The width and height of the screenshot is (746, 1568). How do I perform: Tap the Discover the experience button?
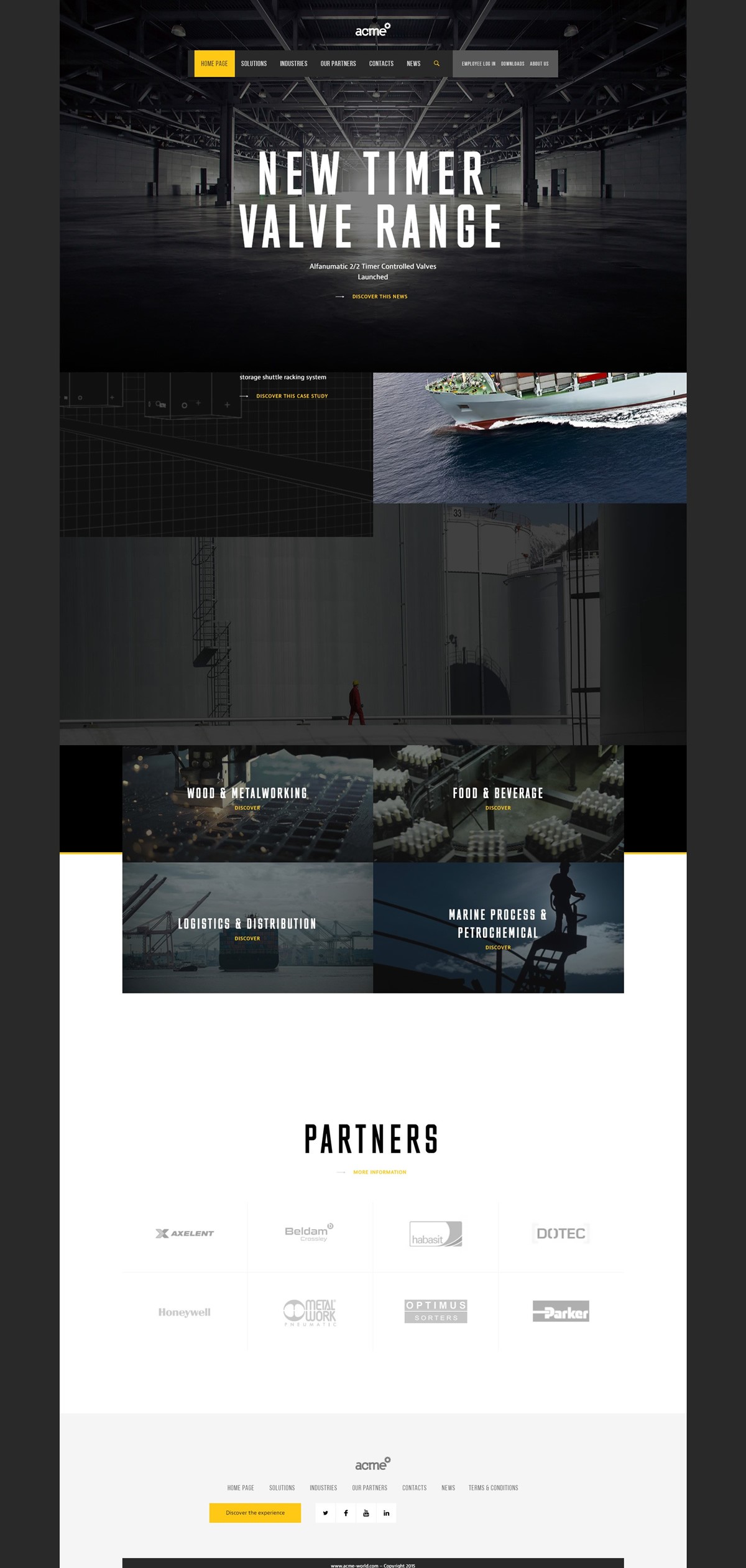(x=255, y=1513)
